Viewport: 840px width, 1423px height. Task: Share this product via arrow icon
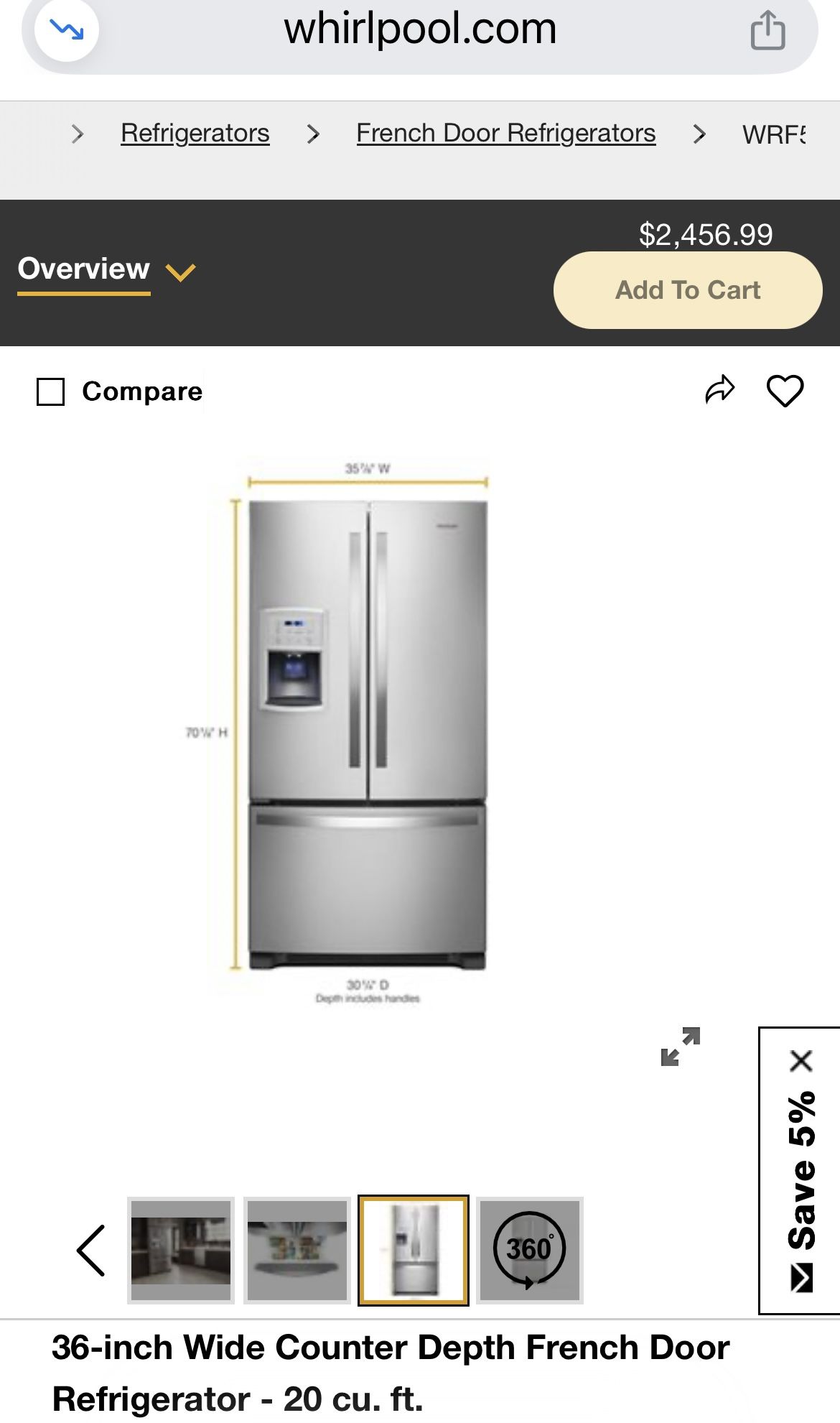pos(719,390)
